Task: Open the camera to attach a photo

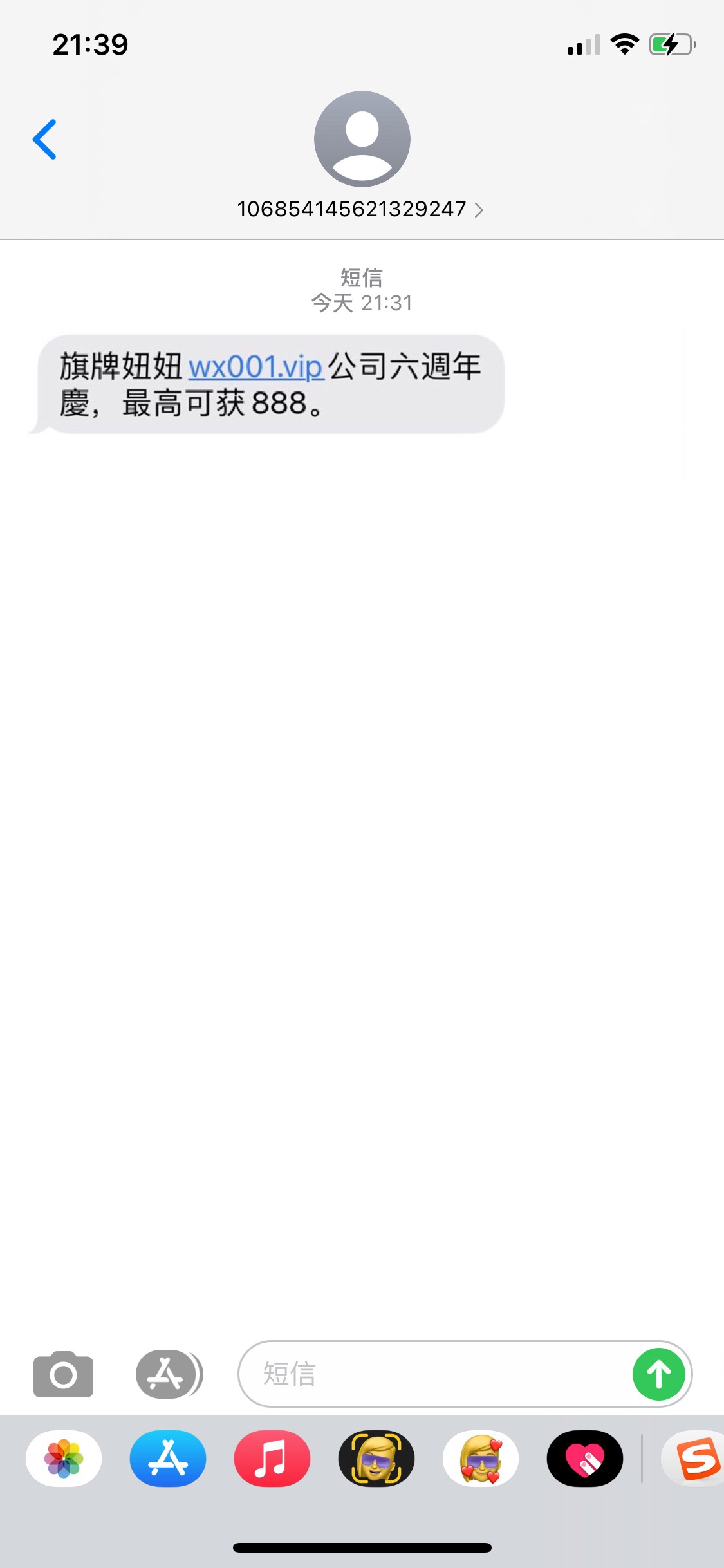Action: point(63,1374)
